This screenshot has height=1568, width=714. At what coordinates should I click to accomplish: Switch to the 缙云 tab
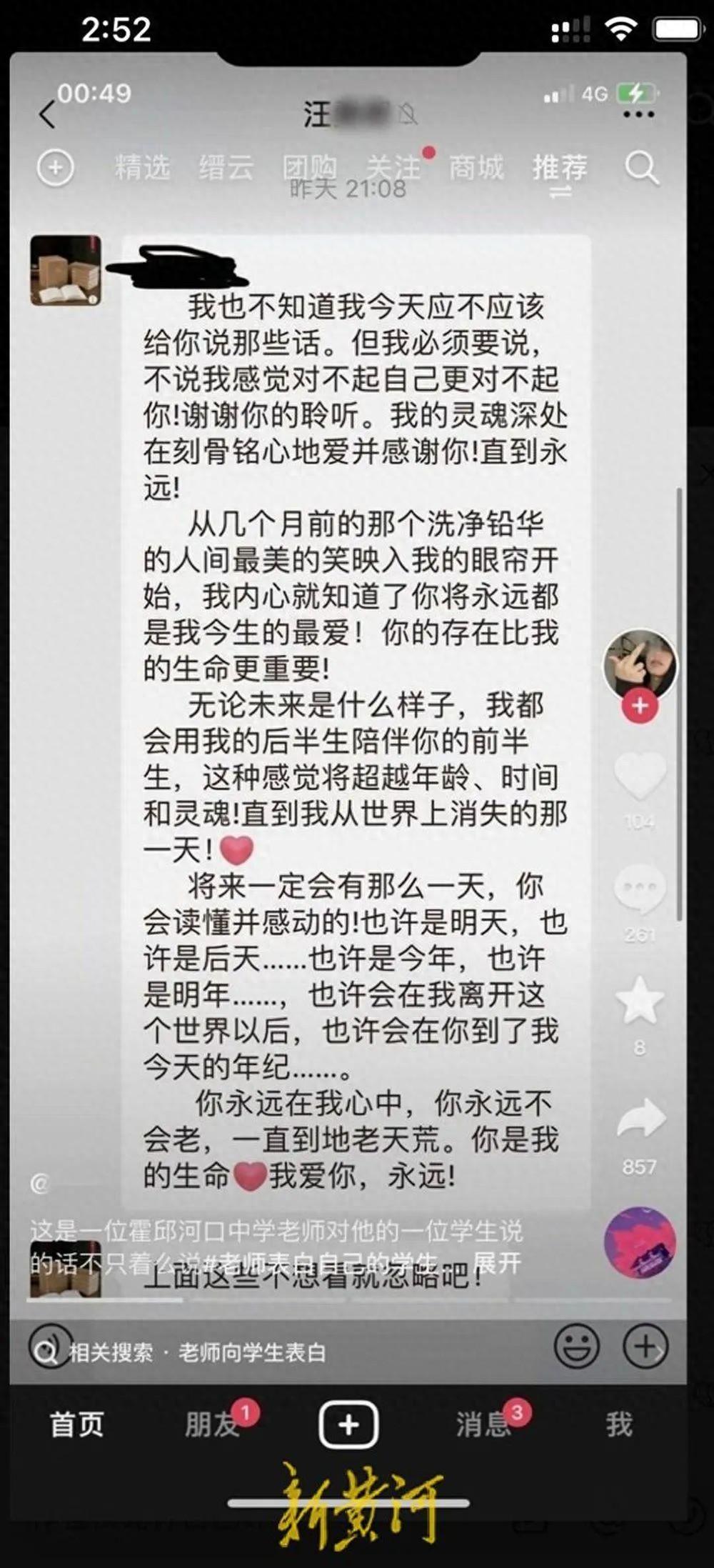click(226, 168)
